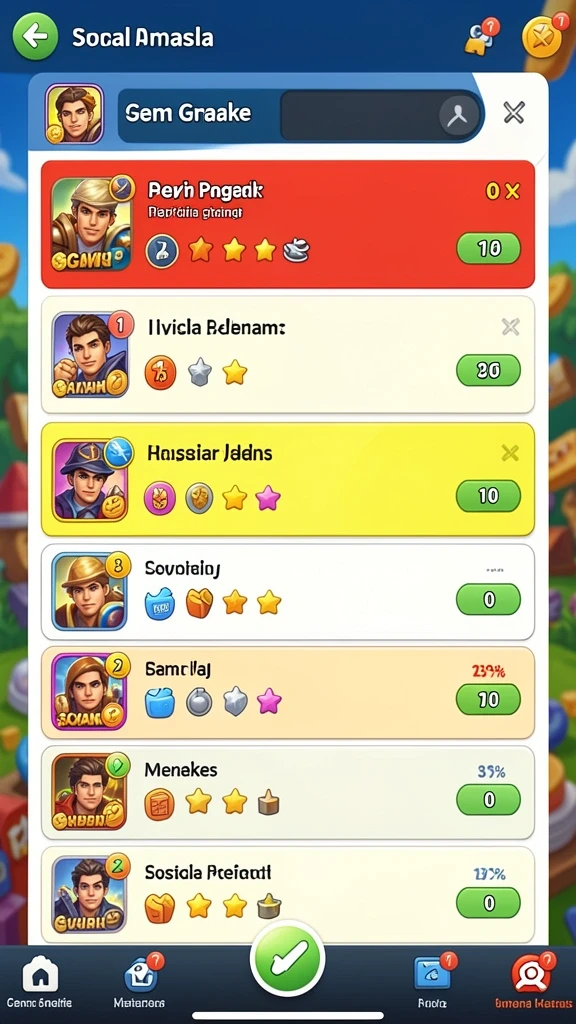576x1024 pixels.
Task: Tap the green 10 button for Bamcllaj
Action: coord(488,699)
